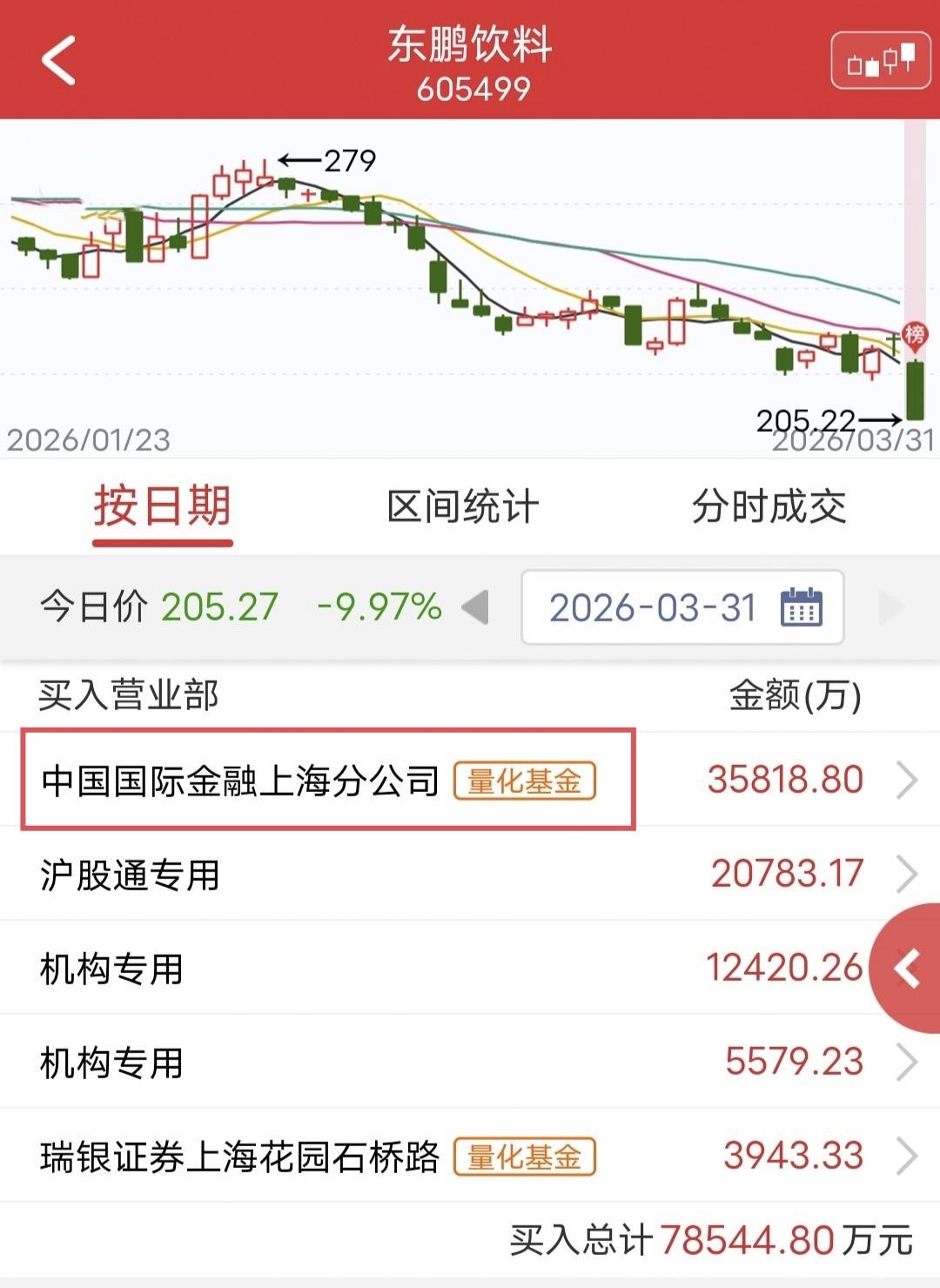Tap today's price 205.27 label
Screen dimensions: 940x1288
pos(218,607)
